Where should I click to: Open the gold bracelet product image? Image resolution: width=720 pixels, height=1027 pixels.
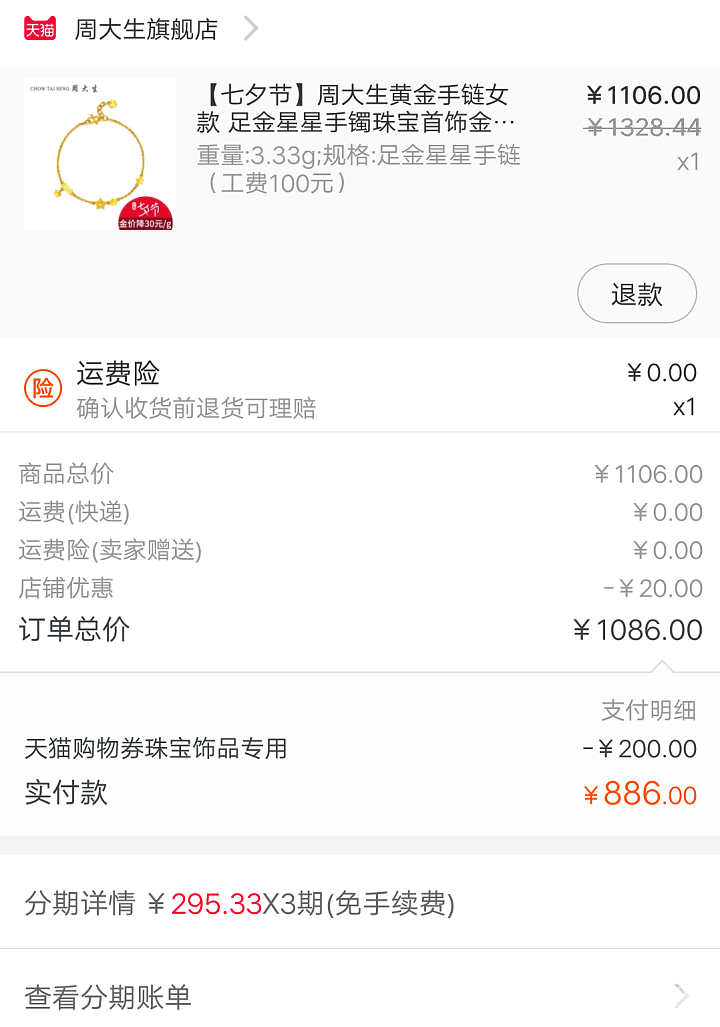100,154
